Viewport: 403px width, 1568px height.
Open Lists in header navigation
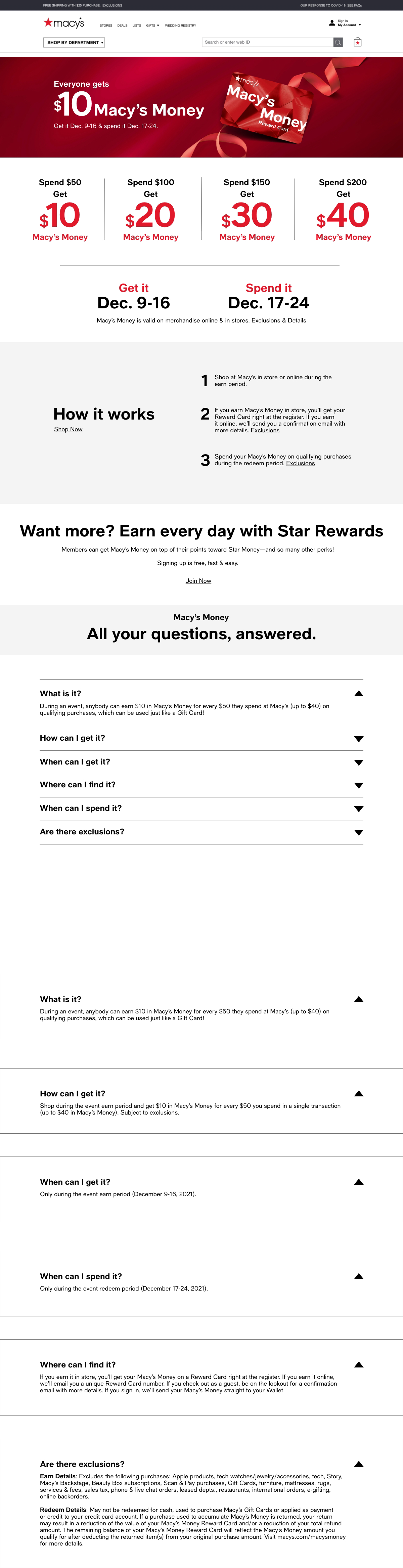(137, 26)
